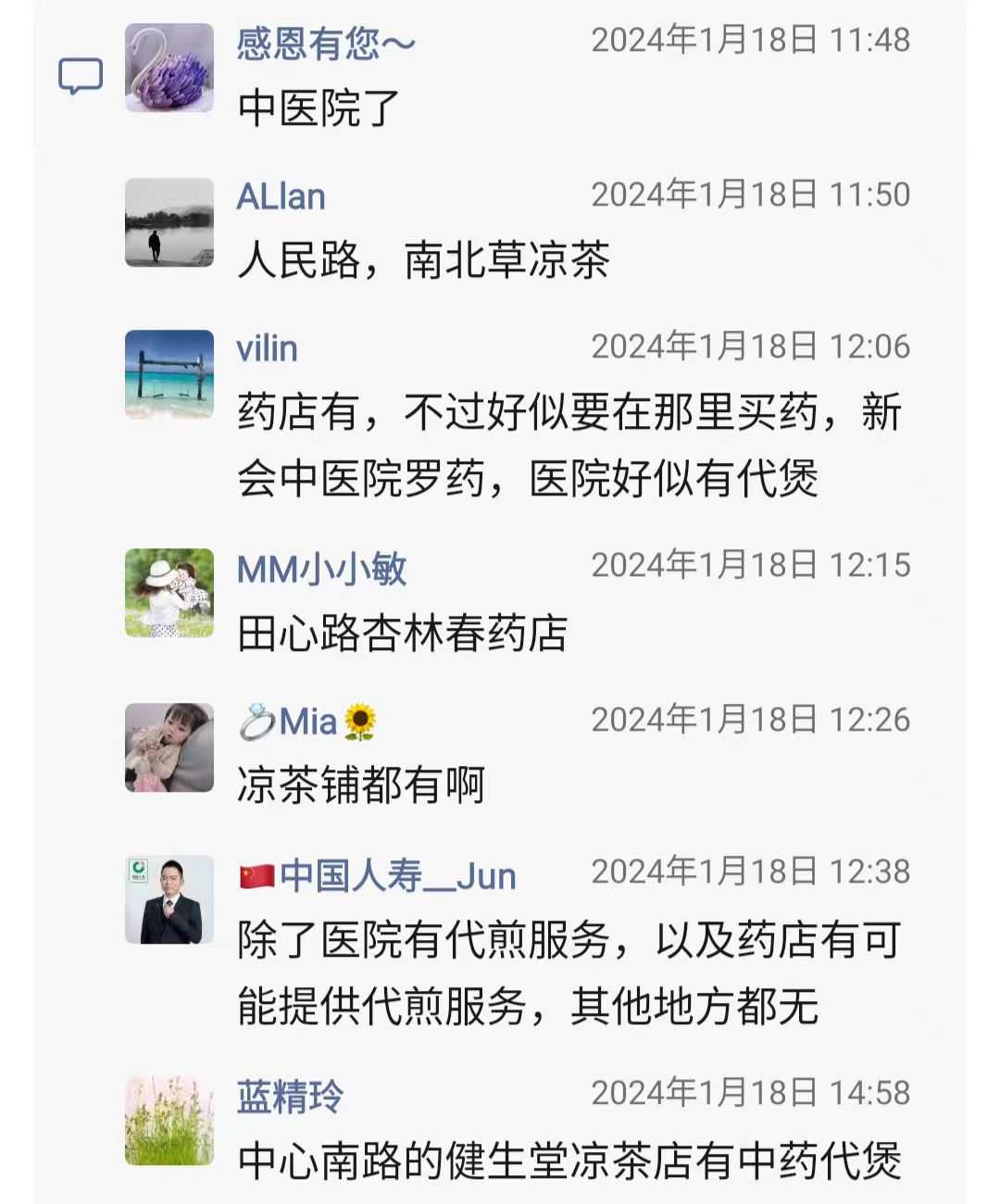Viewport: 1000px width, 1204px height.
Task: Open 感恩有您～ swan avatar profile
Action: tap(169, 69)
